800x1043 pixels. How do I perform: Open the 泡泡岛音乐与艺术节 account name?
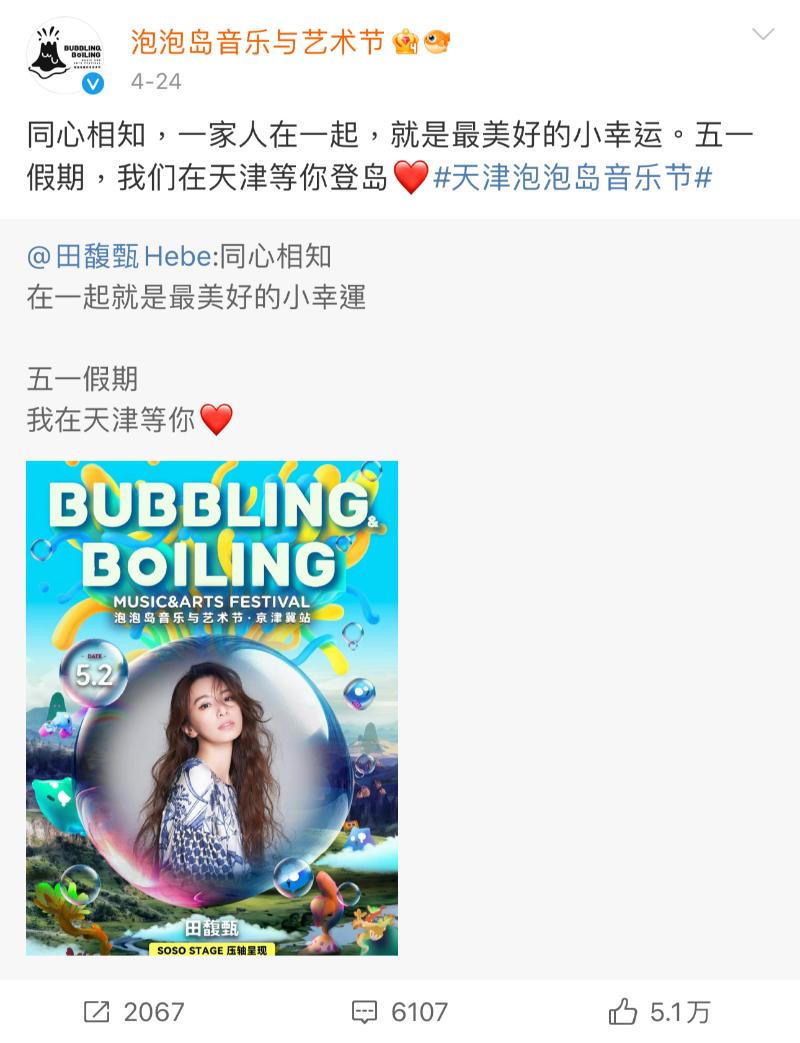tap(257, 42)
